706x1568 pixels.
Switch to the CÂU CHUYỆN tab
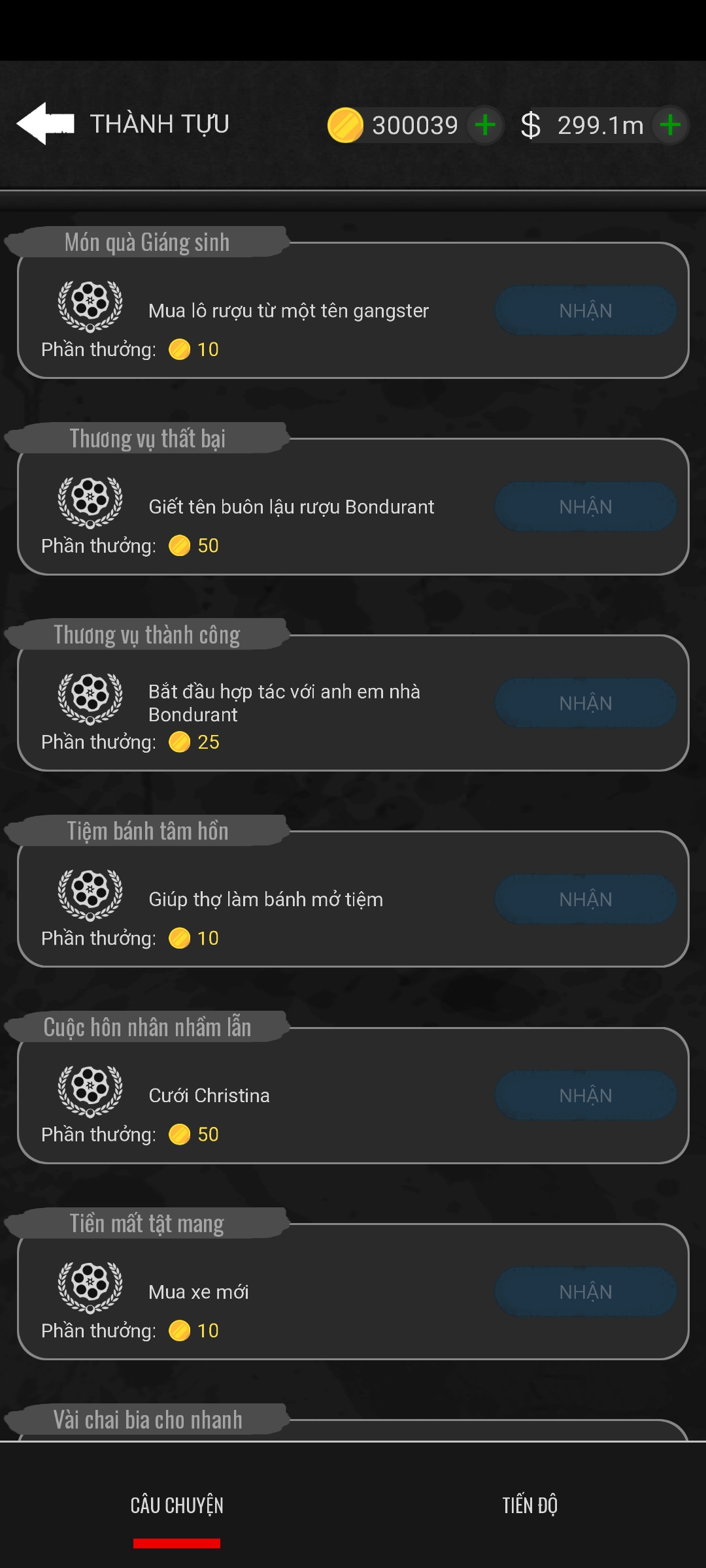[x=176, y=1505]
